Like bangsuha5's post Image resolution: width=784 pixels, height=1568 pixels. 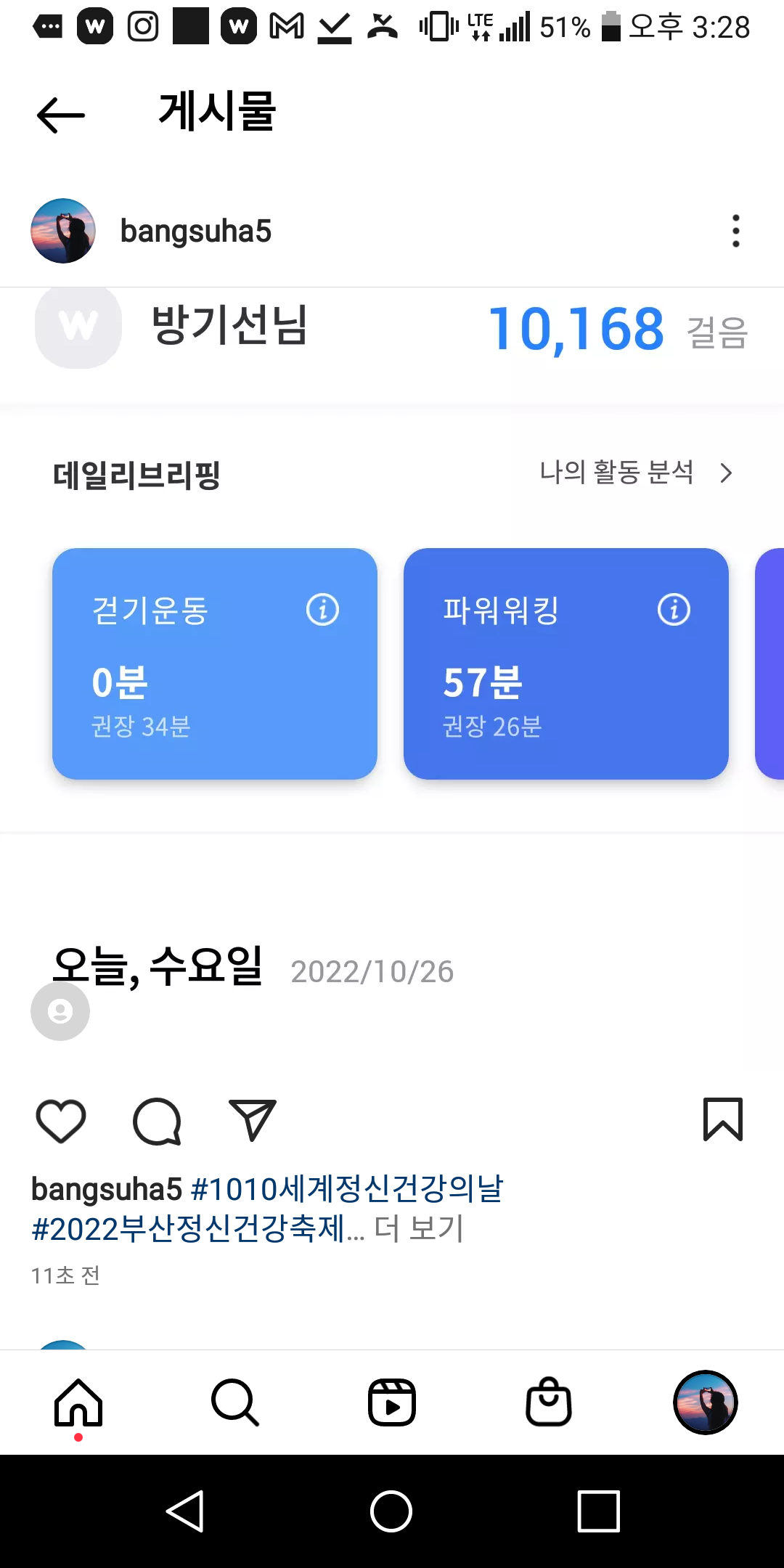pos(61,1121)
